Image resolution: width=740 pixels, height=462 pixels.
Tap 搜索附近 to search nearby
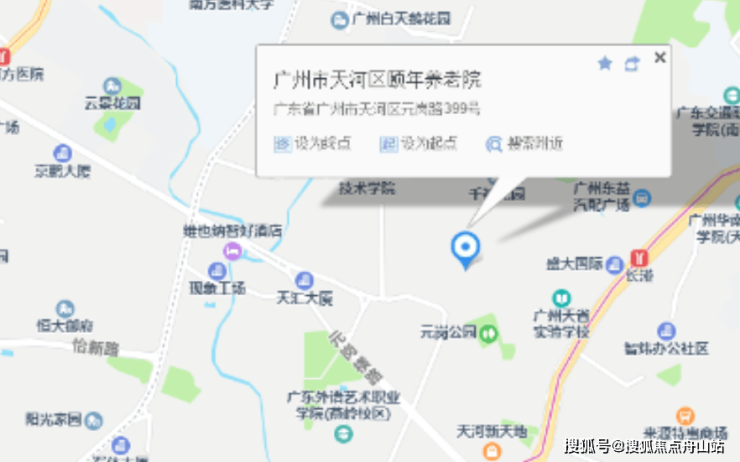click(x=524, y=143)
